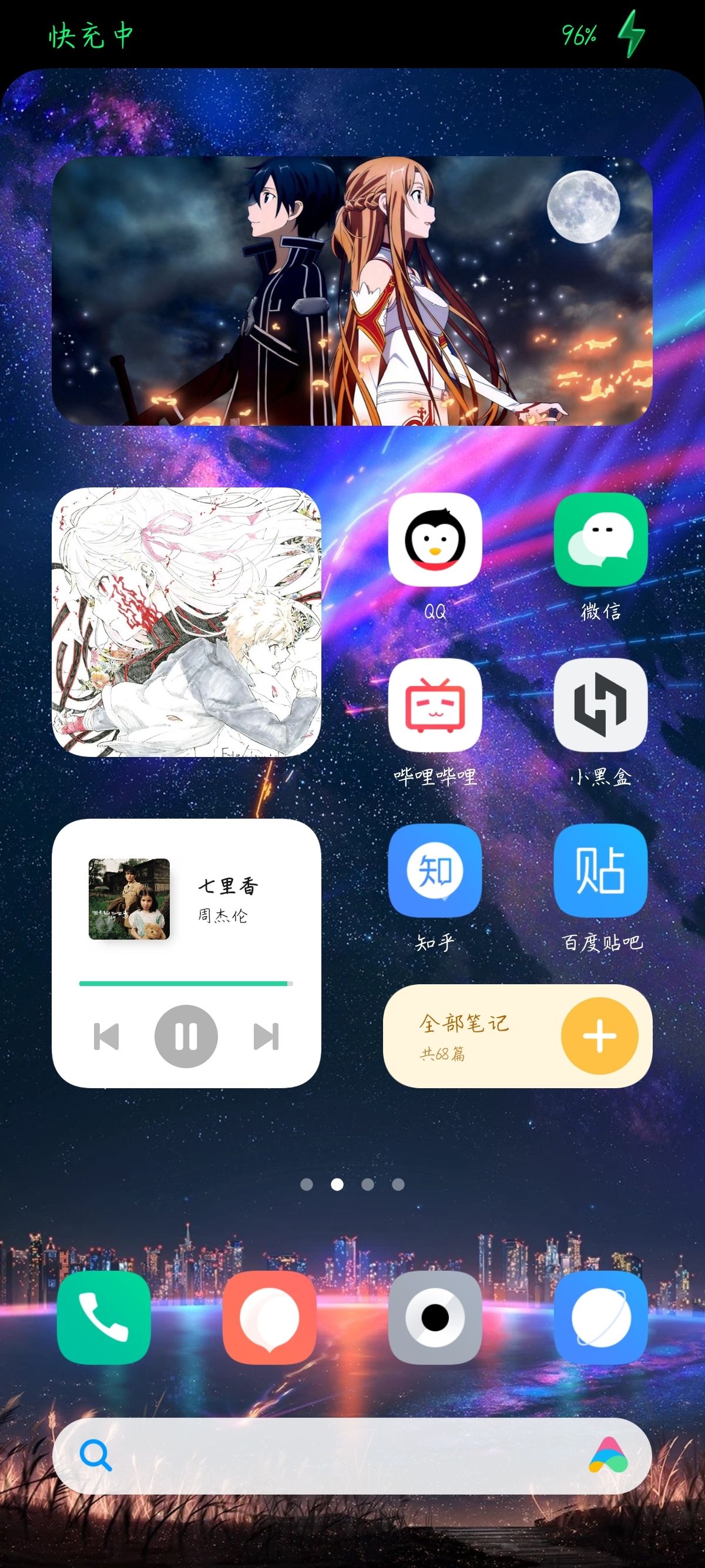The width and height of the screenshot is (705, 1568).
Task: Tap the home screen search bar
Action: pyautogui.click(x=341, y=1456)
